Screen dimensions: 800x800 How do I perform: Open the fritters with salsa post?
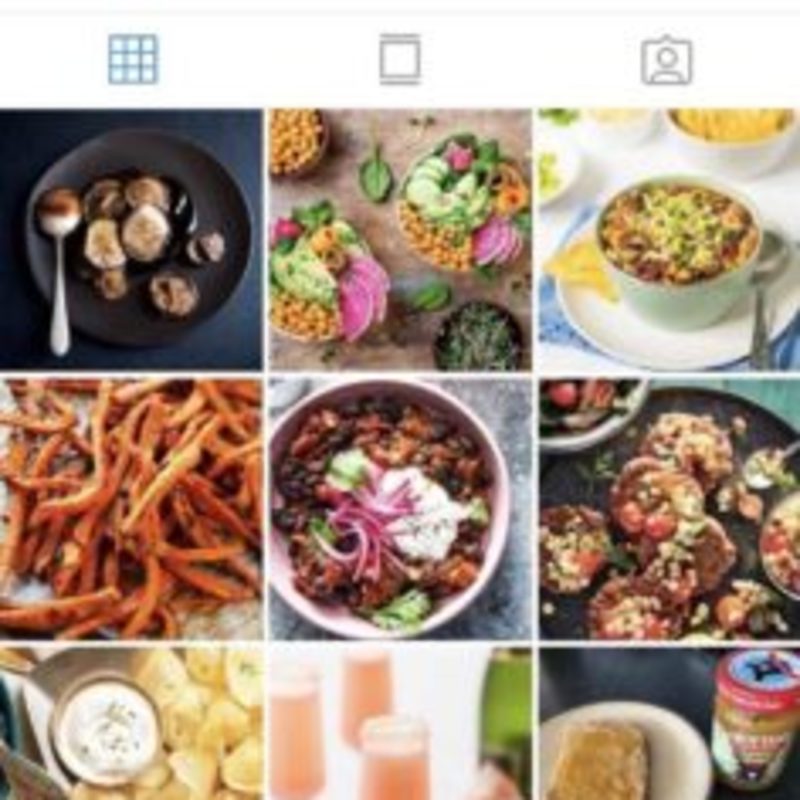point(669,508)
